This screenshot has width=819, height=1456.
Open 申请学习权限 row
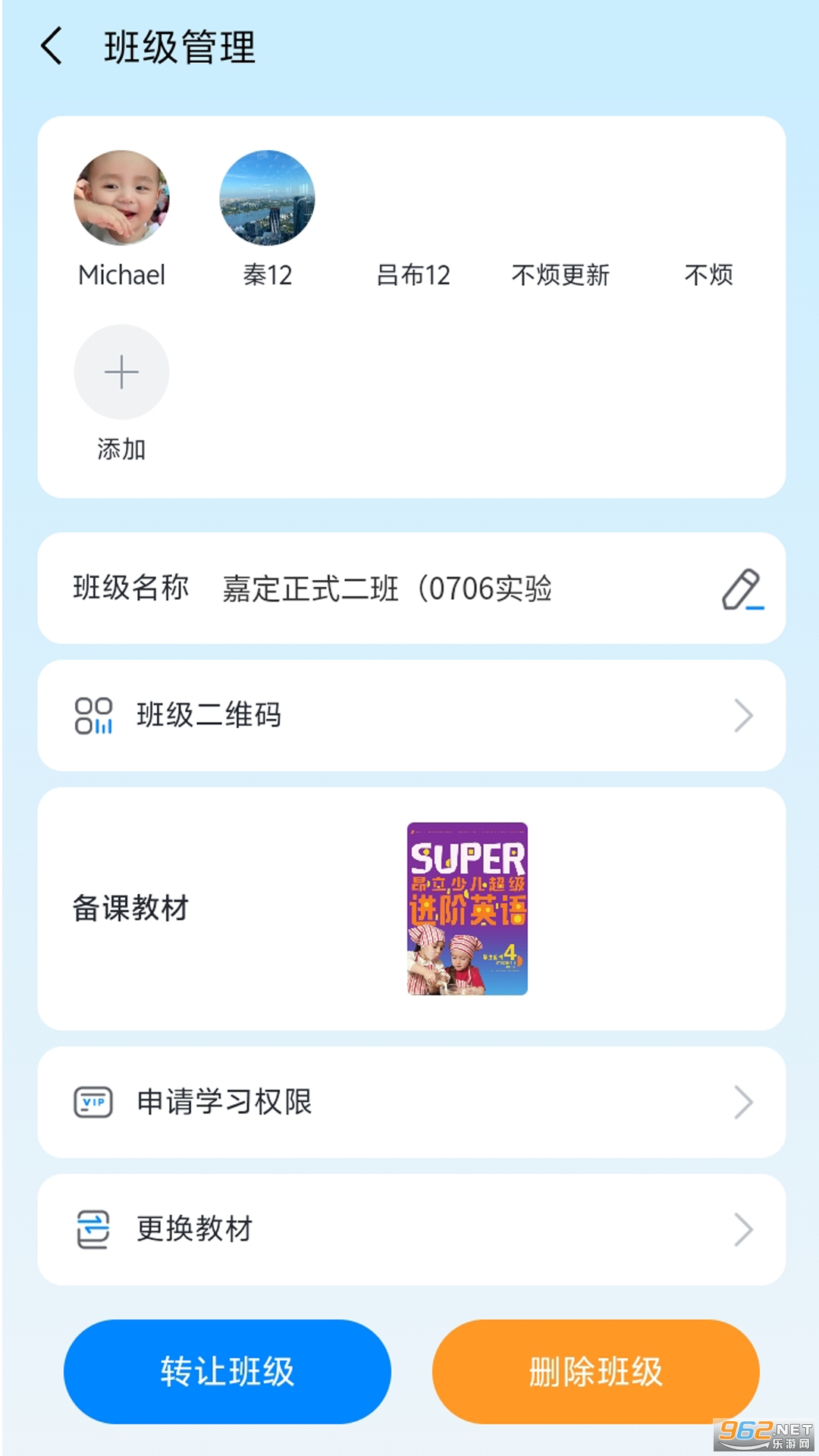(411, 1102)
